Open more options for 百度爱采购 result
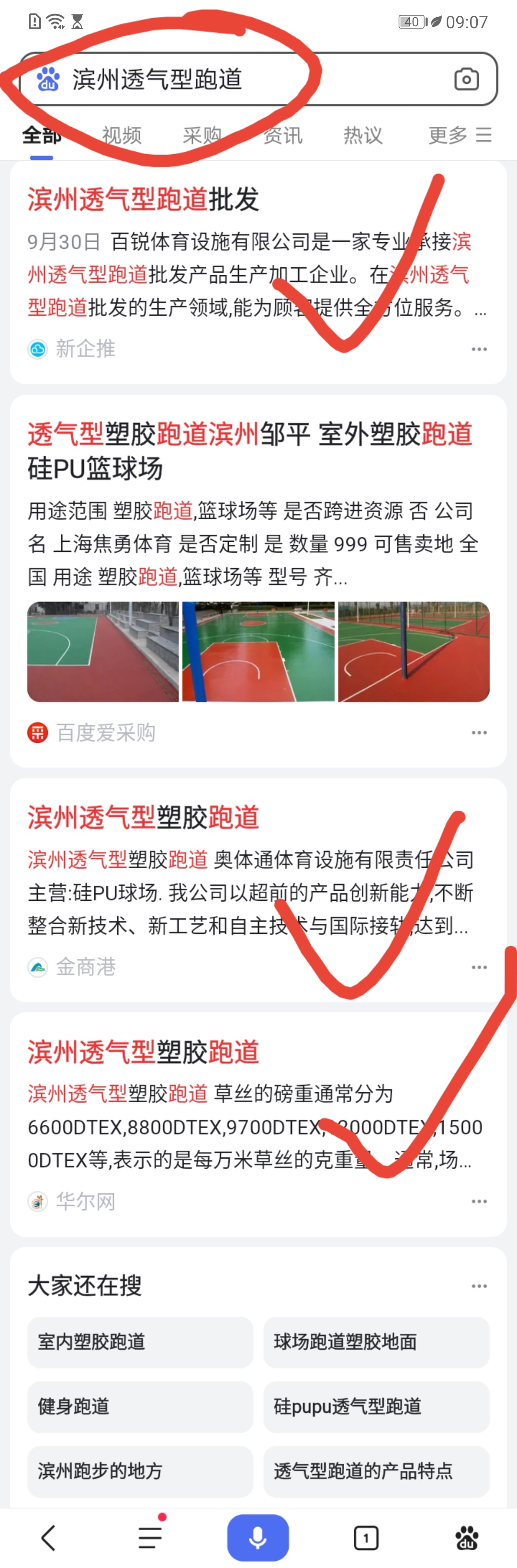 479,732
